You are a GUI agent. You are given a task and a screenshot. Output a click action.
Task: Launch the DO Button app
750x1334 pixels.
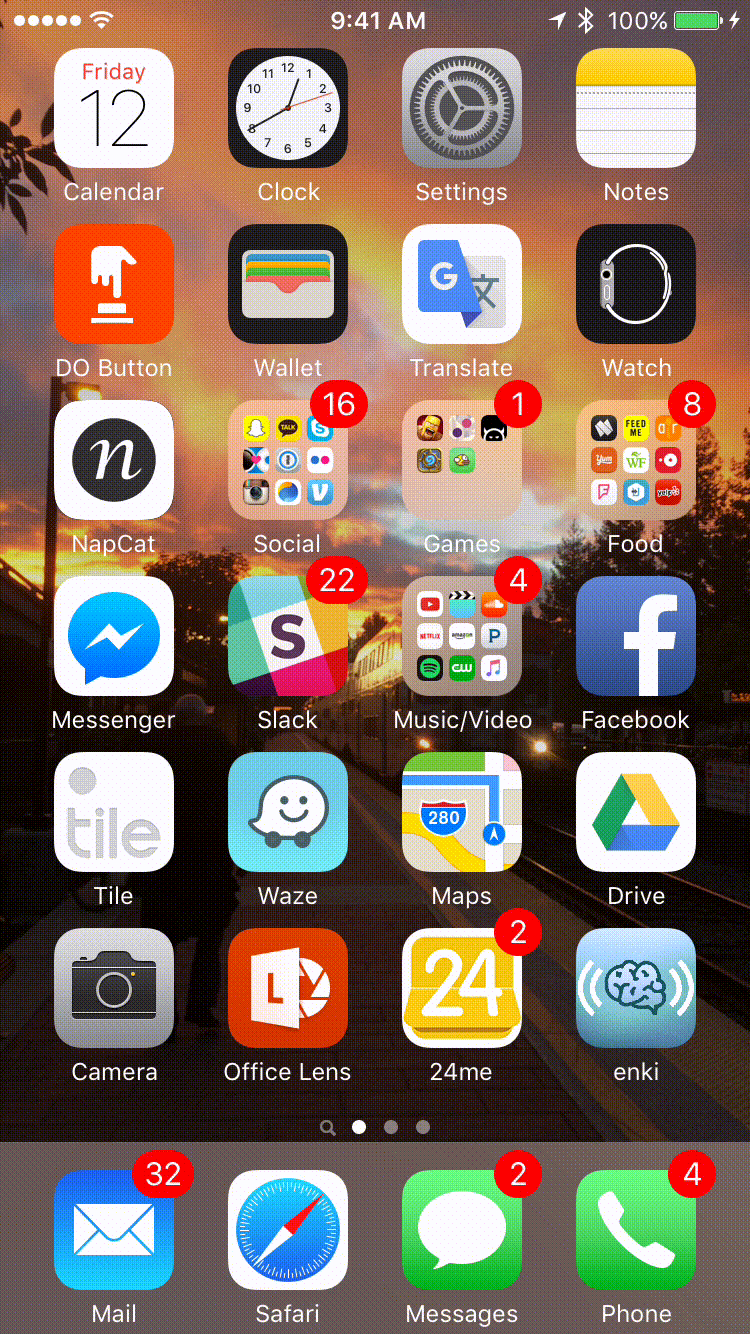click(114, 284)
